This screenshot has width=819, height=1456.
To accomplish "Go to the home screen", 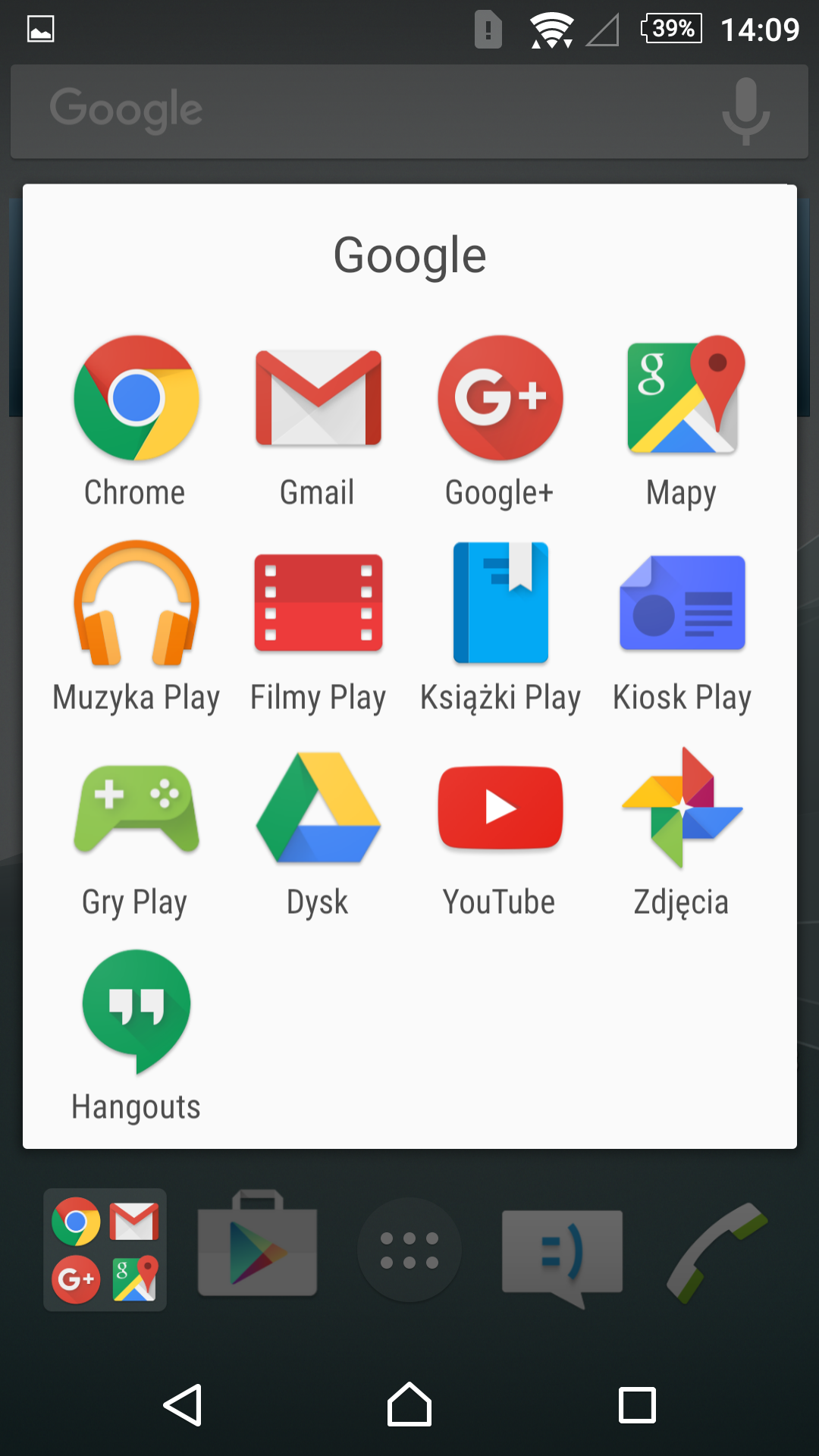I will point(409,1405).
